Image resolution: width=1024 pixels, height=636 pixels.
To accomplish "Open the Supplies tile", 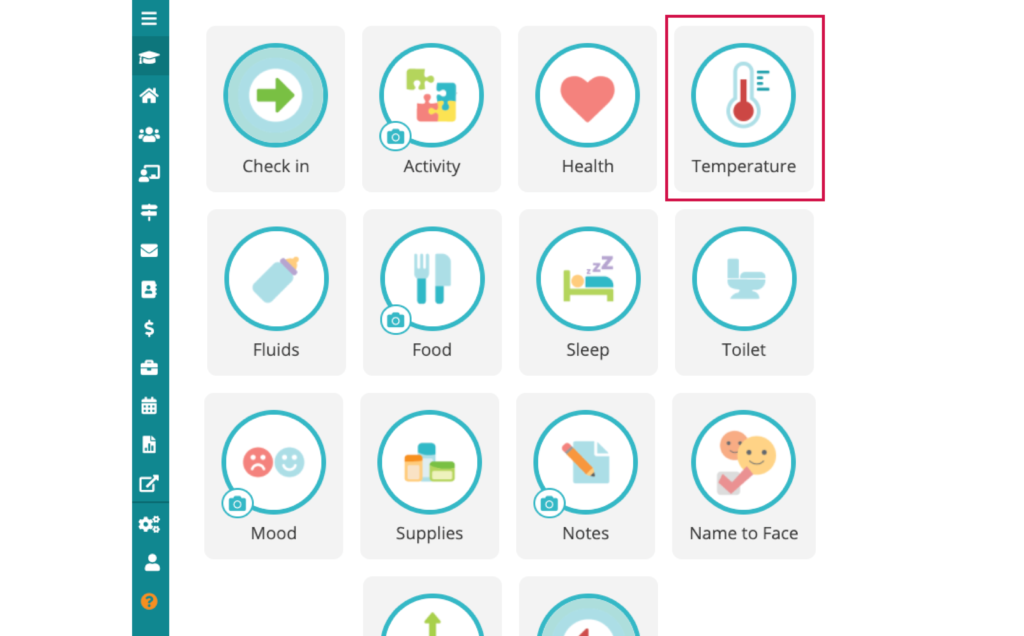I will [x=429, y=475].
